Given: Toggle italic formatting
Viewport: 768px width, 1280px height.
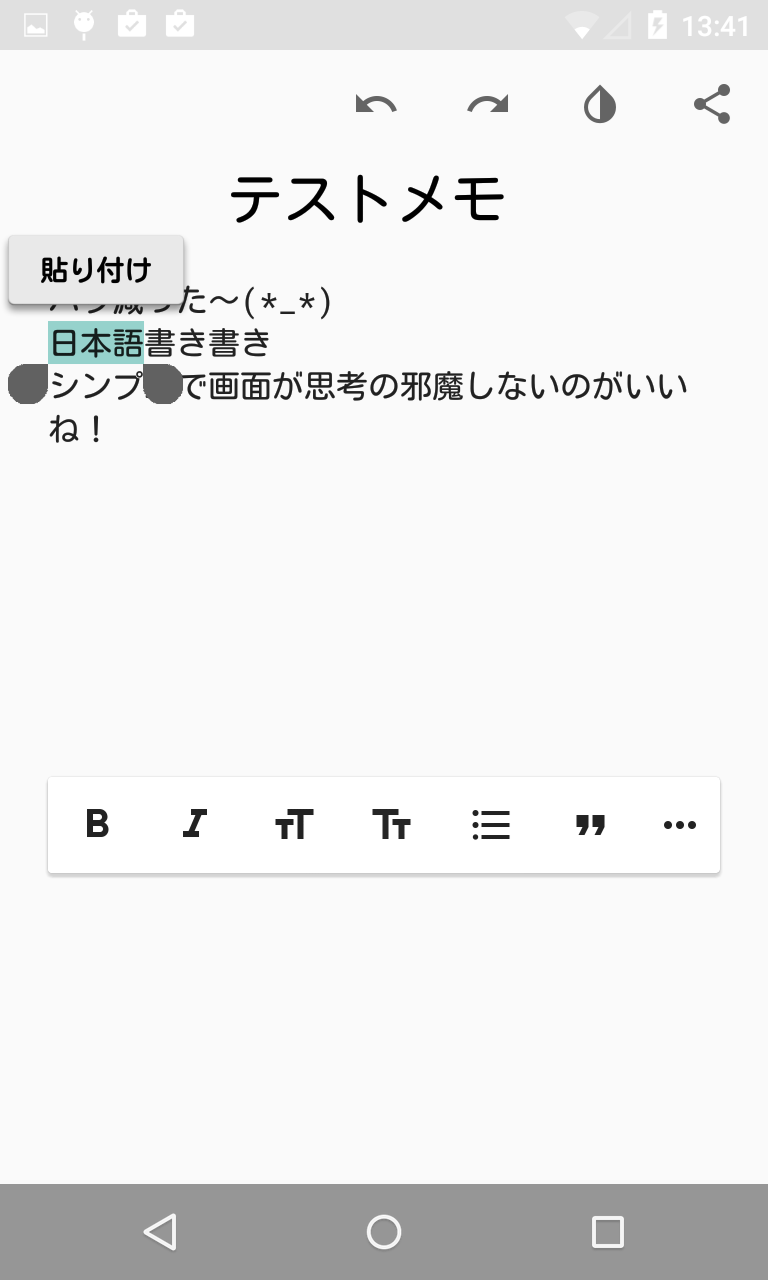Looking at the screenshot, I should 195,824.
